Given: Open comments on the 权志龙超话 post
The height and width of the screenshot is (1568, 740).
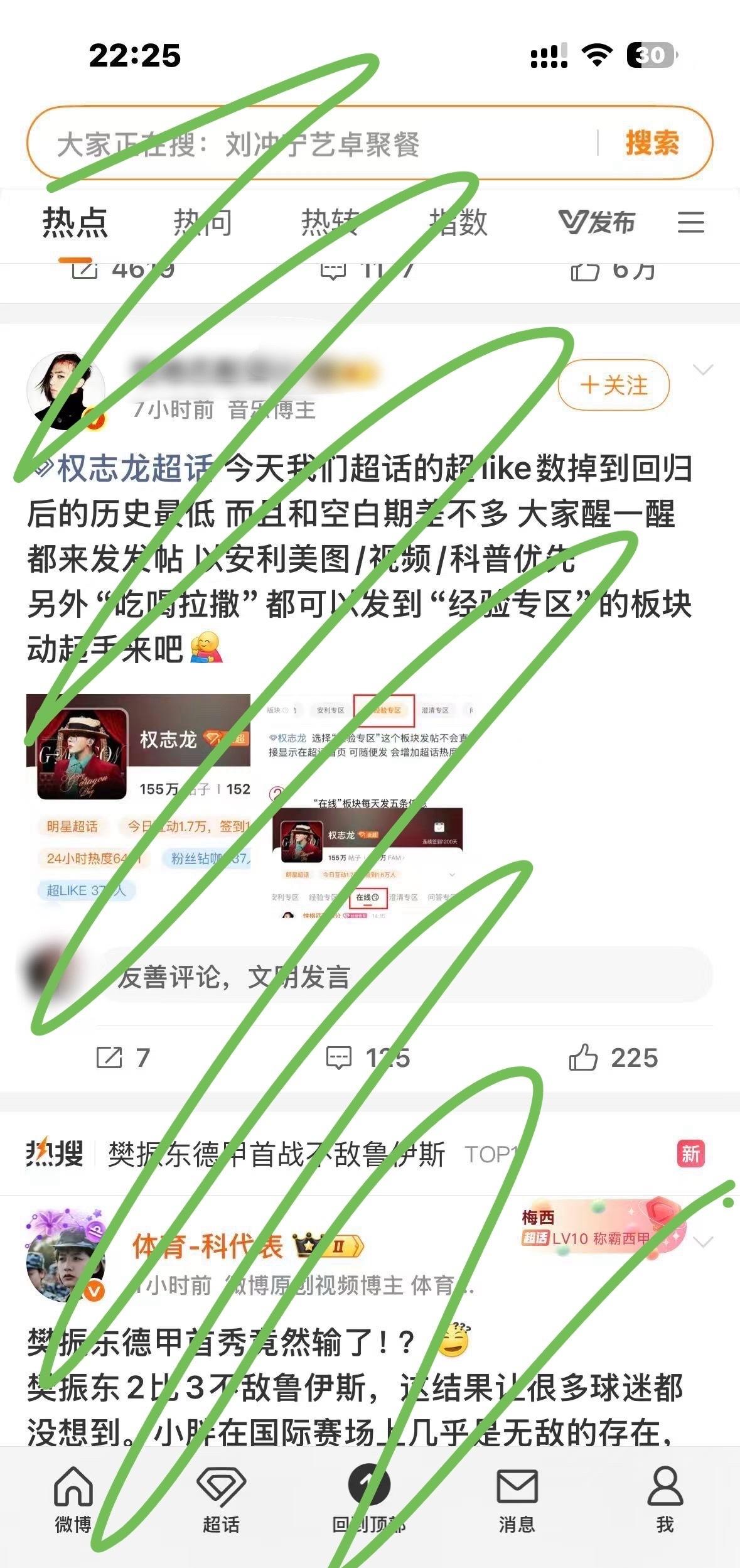Looking at the screenshot, I should pyautogui.click(x=368, y=1058).
